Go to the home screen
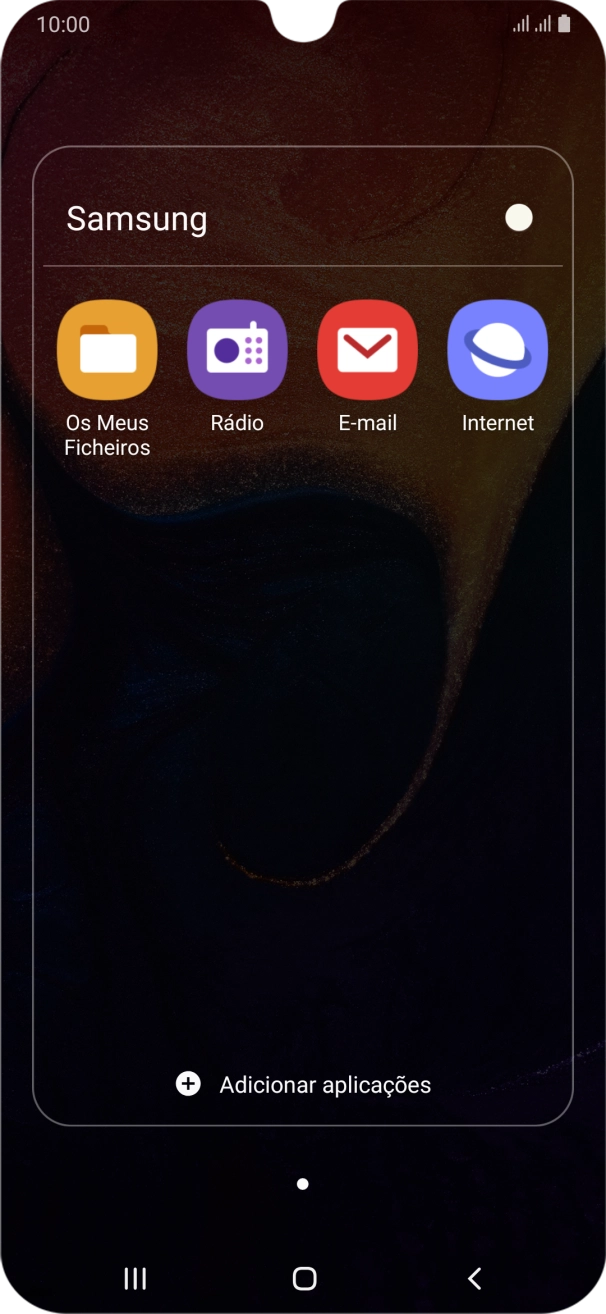The image size is (606, 1314). point(304,1278)
